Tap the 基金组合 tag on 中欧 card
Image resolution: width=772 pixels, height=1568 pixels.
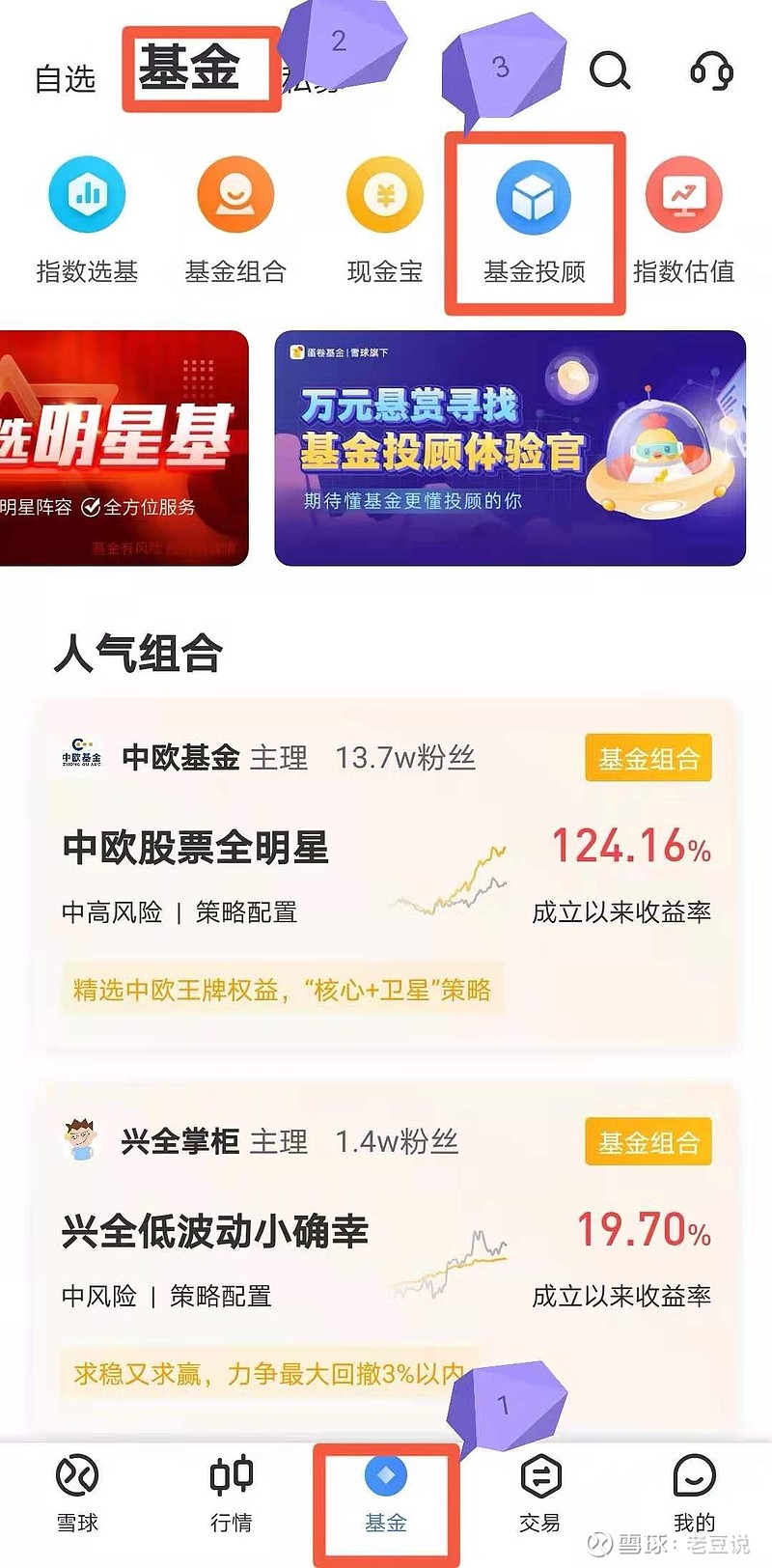(x=648, y=759)
